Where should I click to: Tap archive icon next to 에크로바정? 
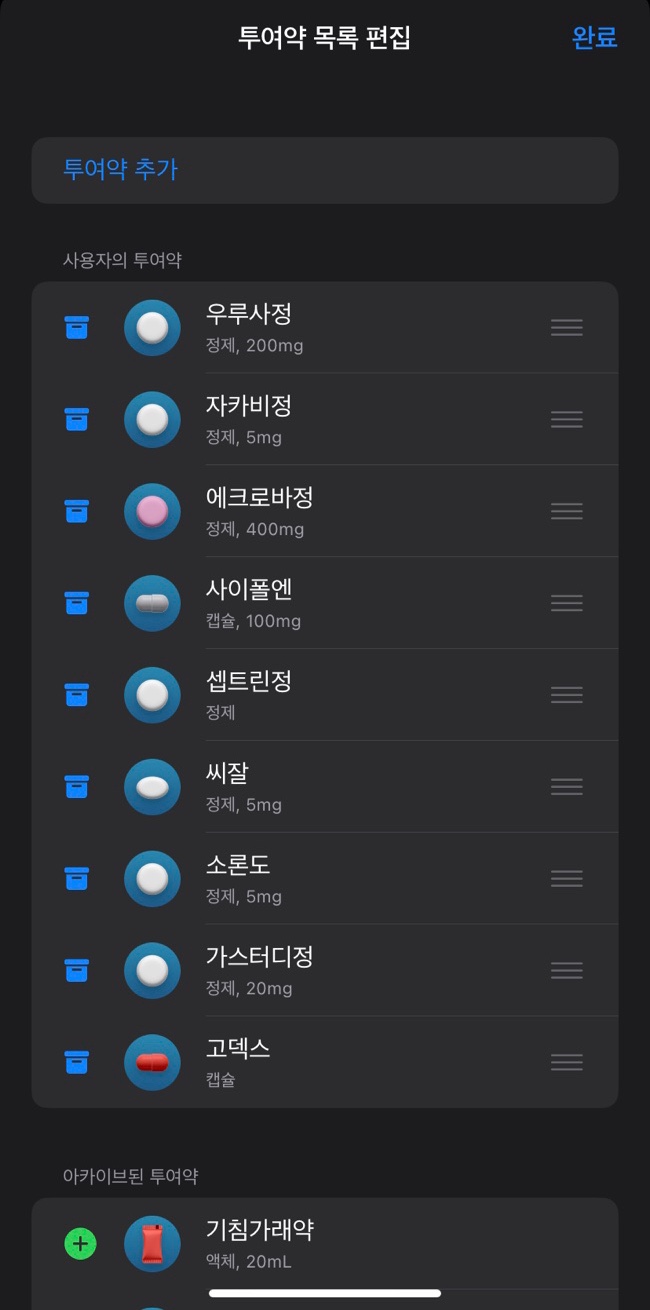(x=77, y=511)
